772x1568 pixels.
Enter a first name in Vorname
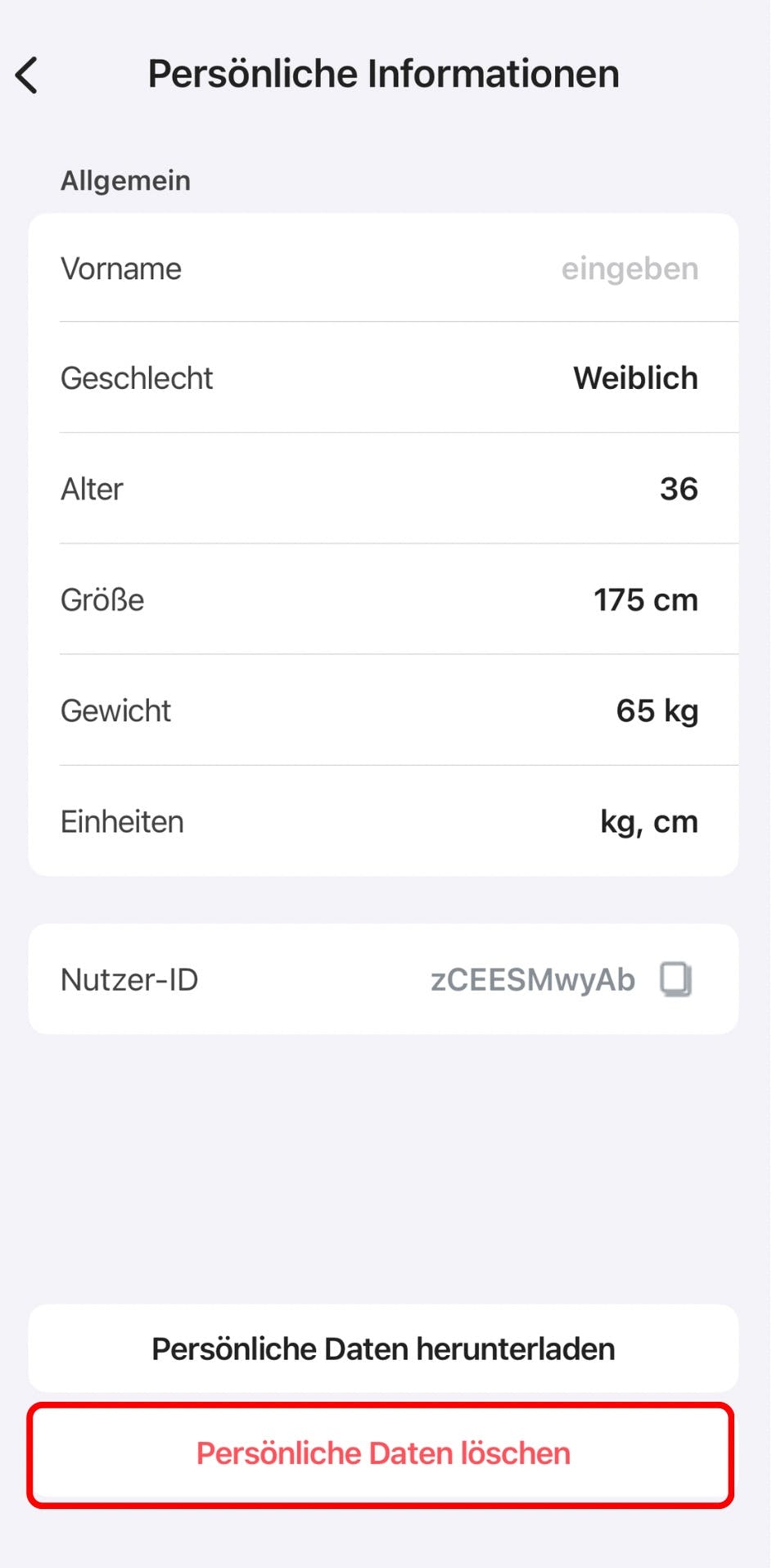tap(383, 269)
